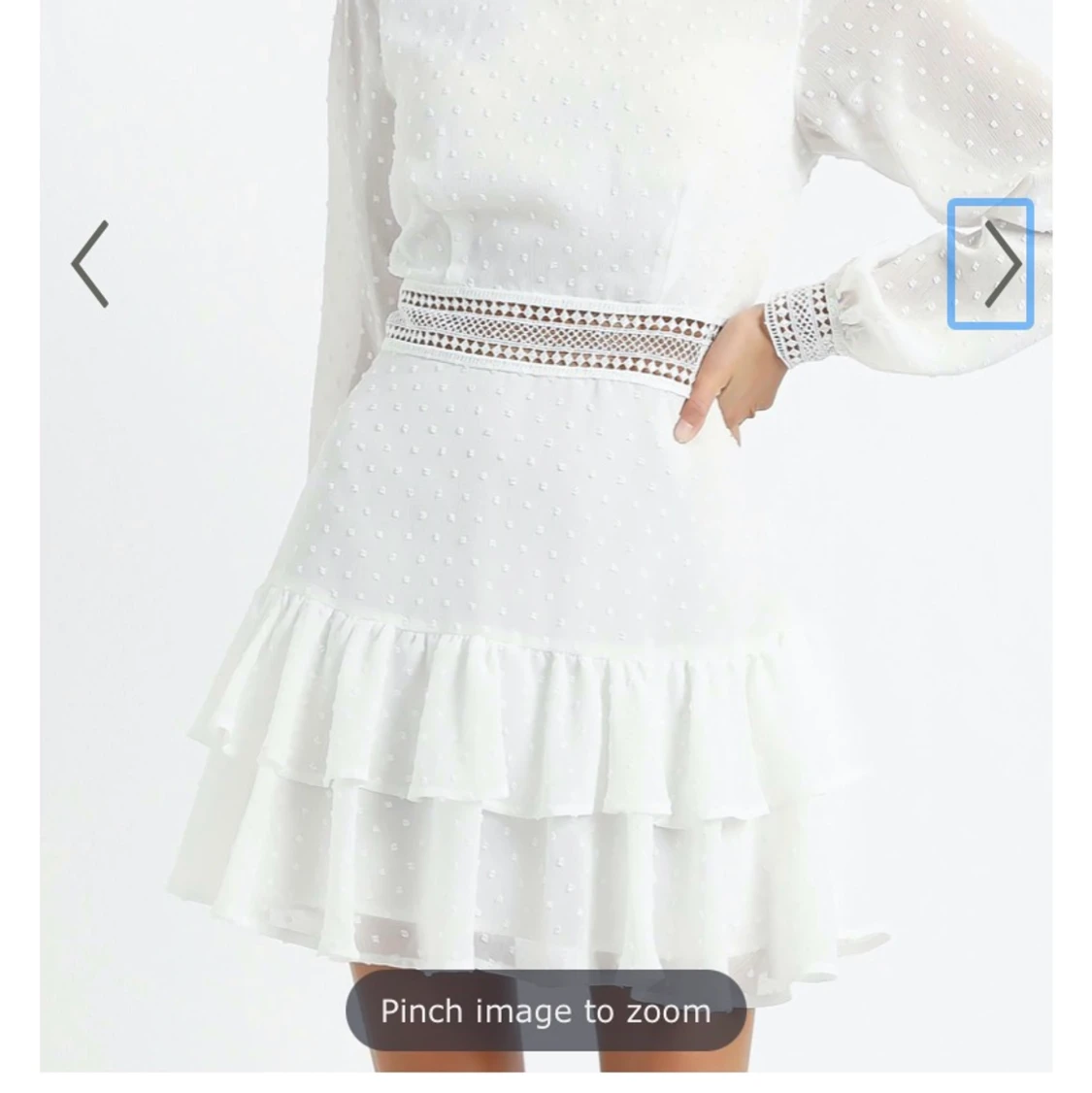1092x1093 pixels.
Task: Show the next product image
Action: click(x=991, y=264)
